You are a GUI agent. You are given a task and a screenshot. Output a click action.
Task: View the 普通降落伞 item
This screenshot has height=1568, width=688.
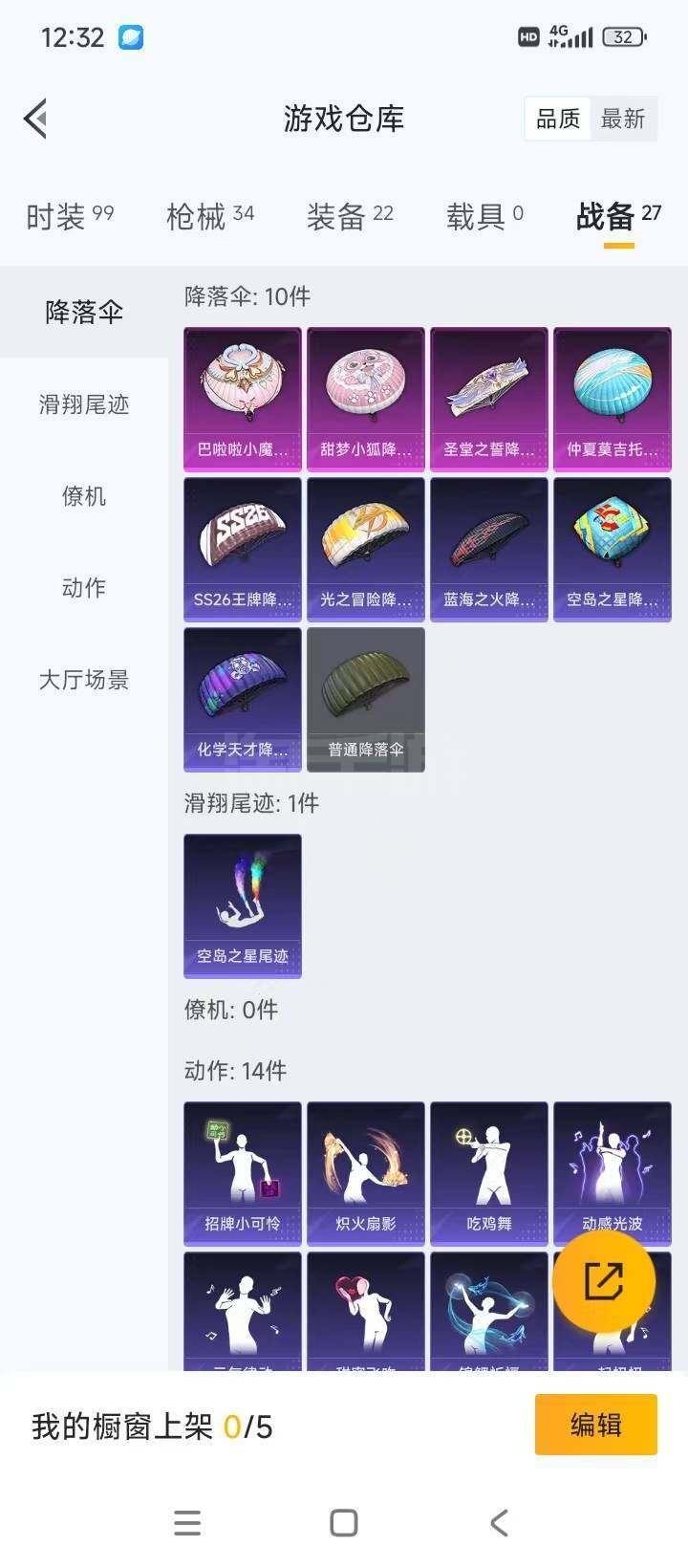[x=366, y=699]
